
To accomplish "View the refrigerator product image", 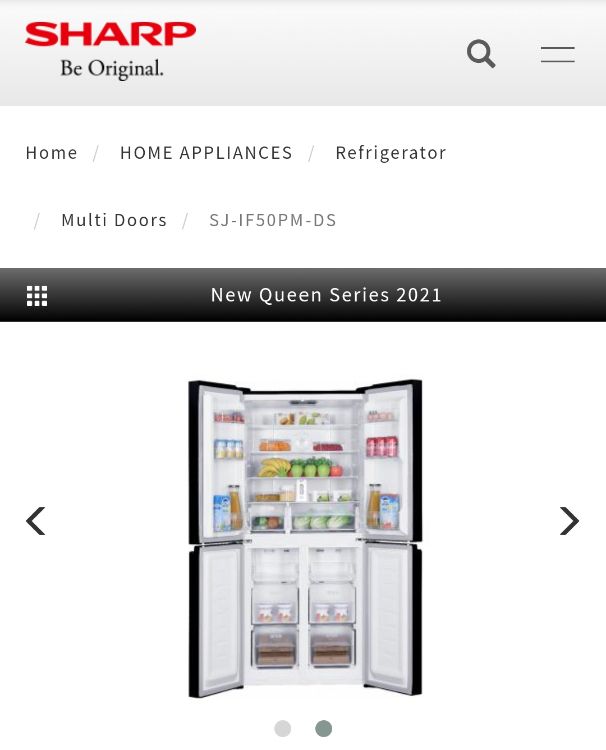I will (304, 538).
